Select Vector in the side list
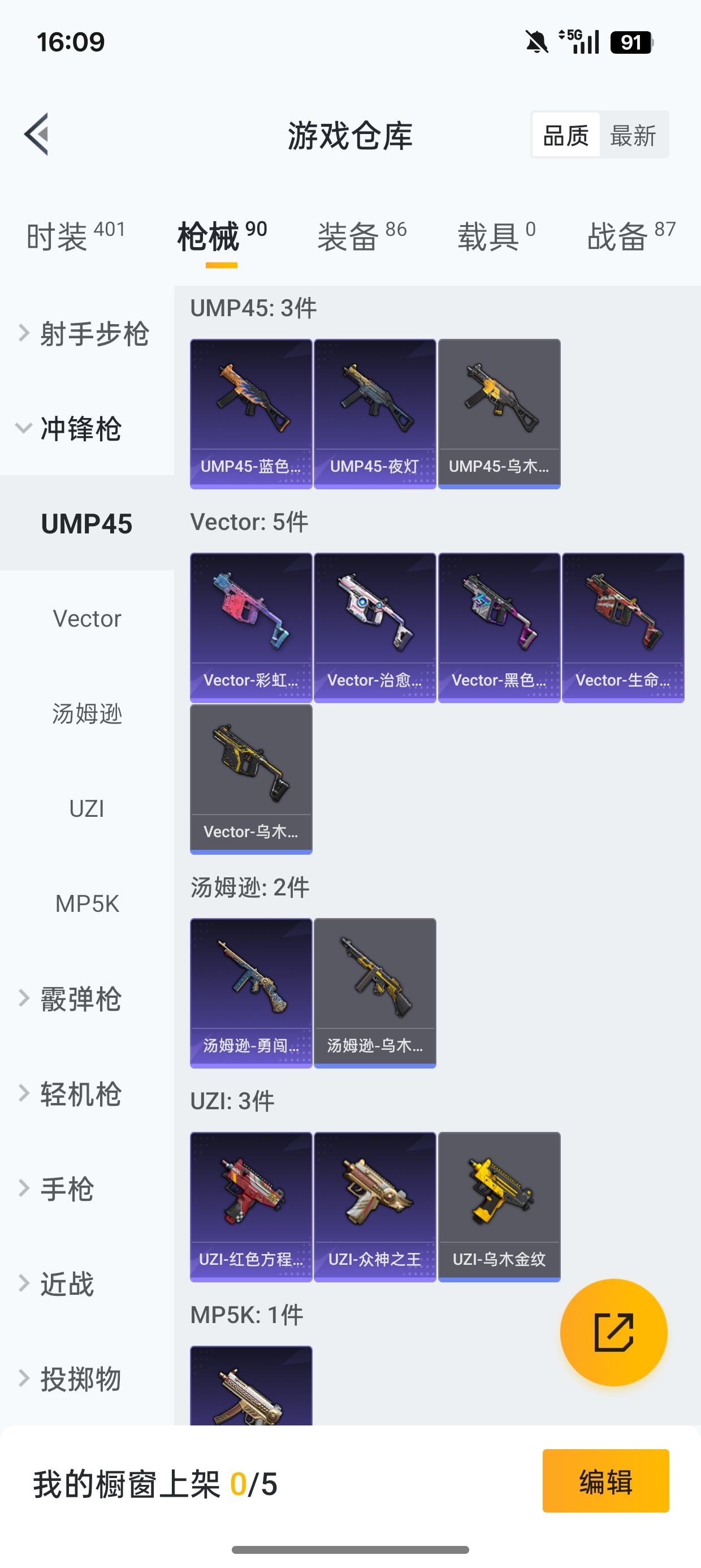This screenshot has width=701, height=1568. (x=87, y=618)
